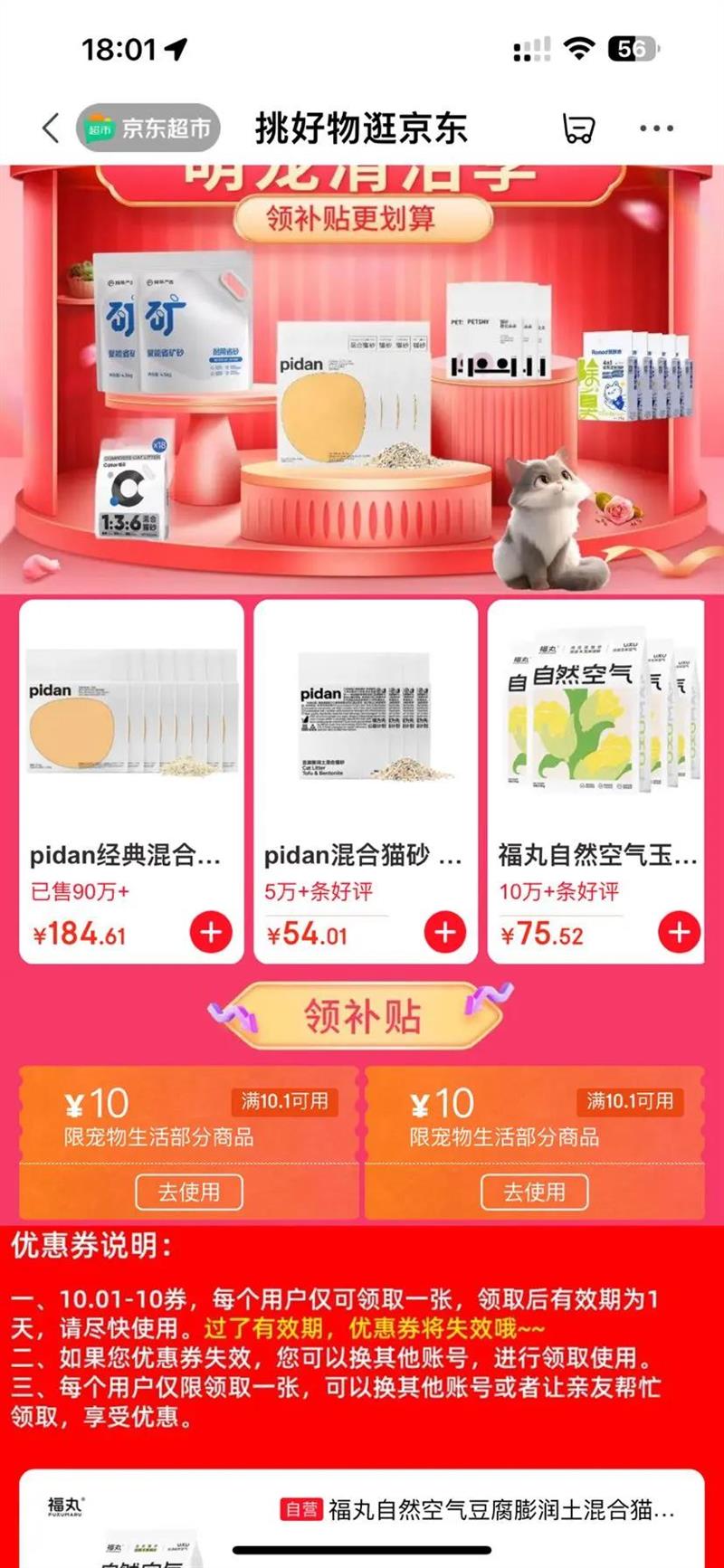Add pidan经典混合 ¥184.61 item to cart

tap(211, 932)
